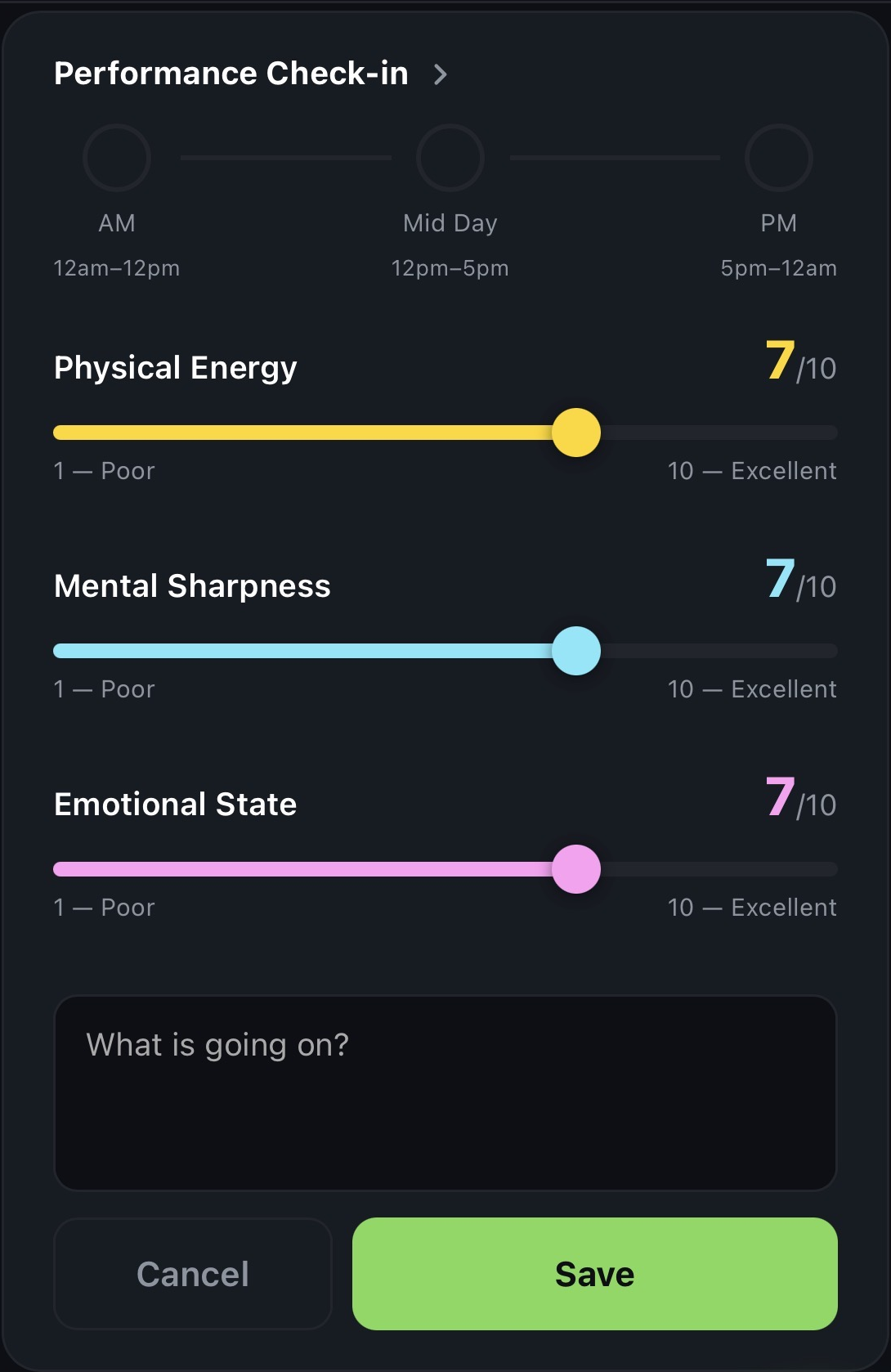Click the AM label under the first circle
Viewport: 891px width, 1372px height.
[x=116, y=222]
